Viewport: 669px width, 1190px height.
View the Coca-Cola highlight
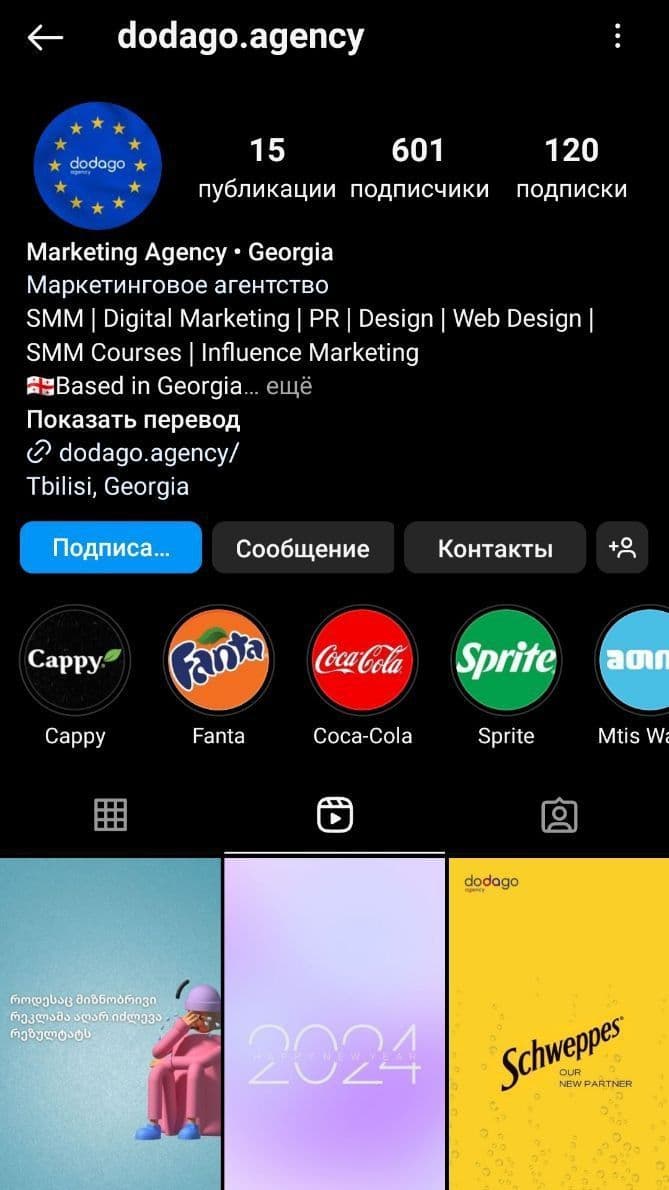(362, 660)
